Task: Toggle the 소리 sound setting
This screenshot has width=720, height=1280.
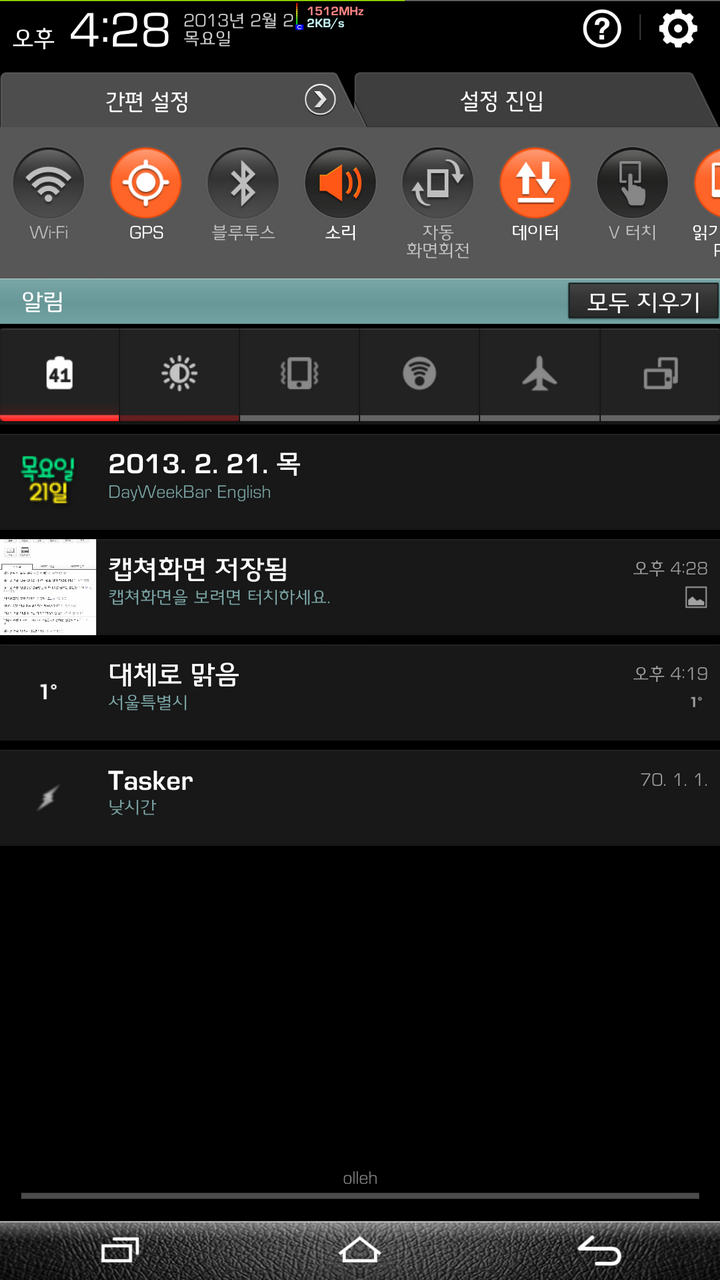Action: click(340, 184)
